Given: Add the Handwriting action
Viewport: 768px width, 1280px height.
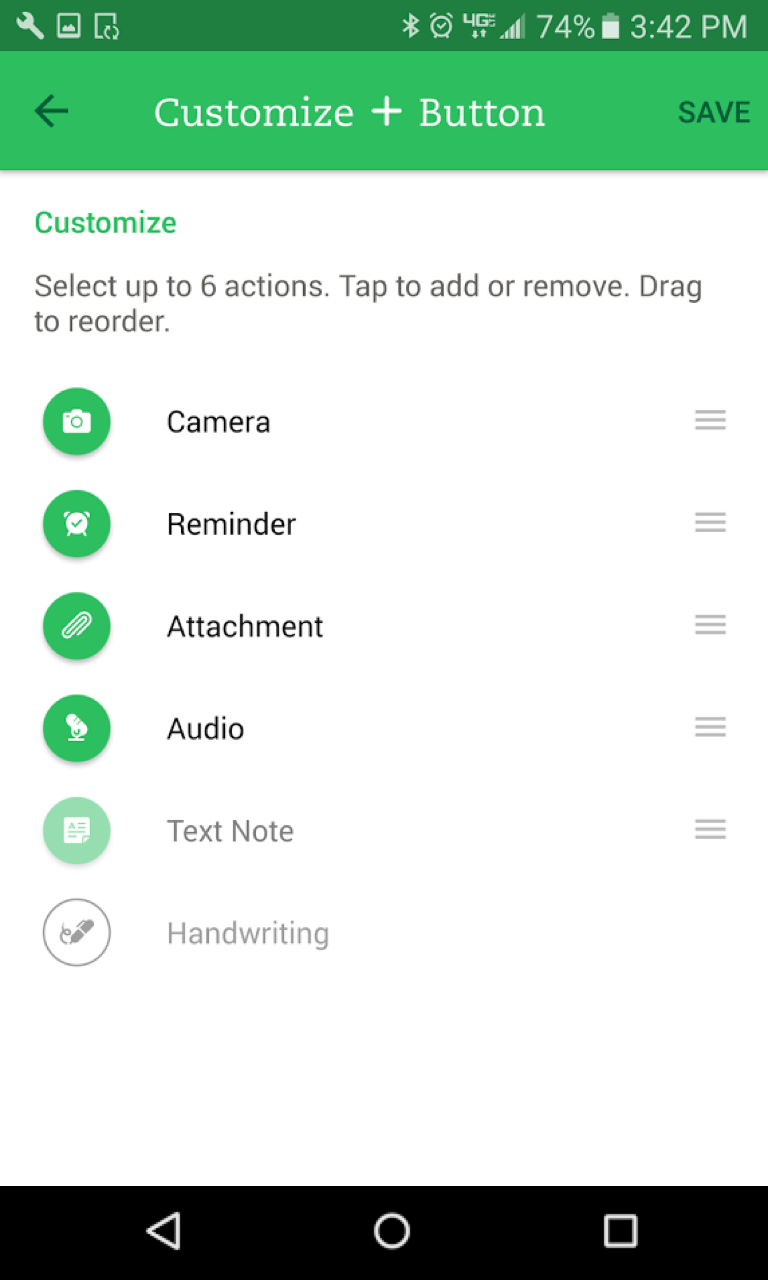Looking at the screenshot, I should click(77, 933).
